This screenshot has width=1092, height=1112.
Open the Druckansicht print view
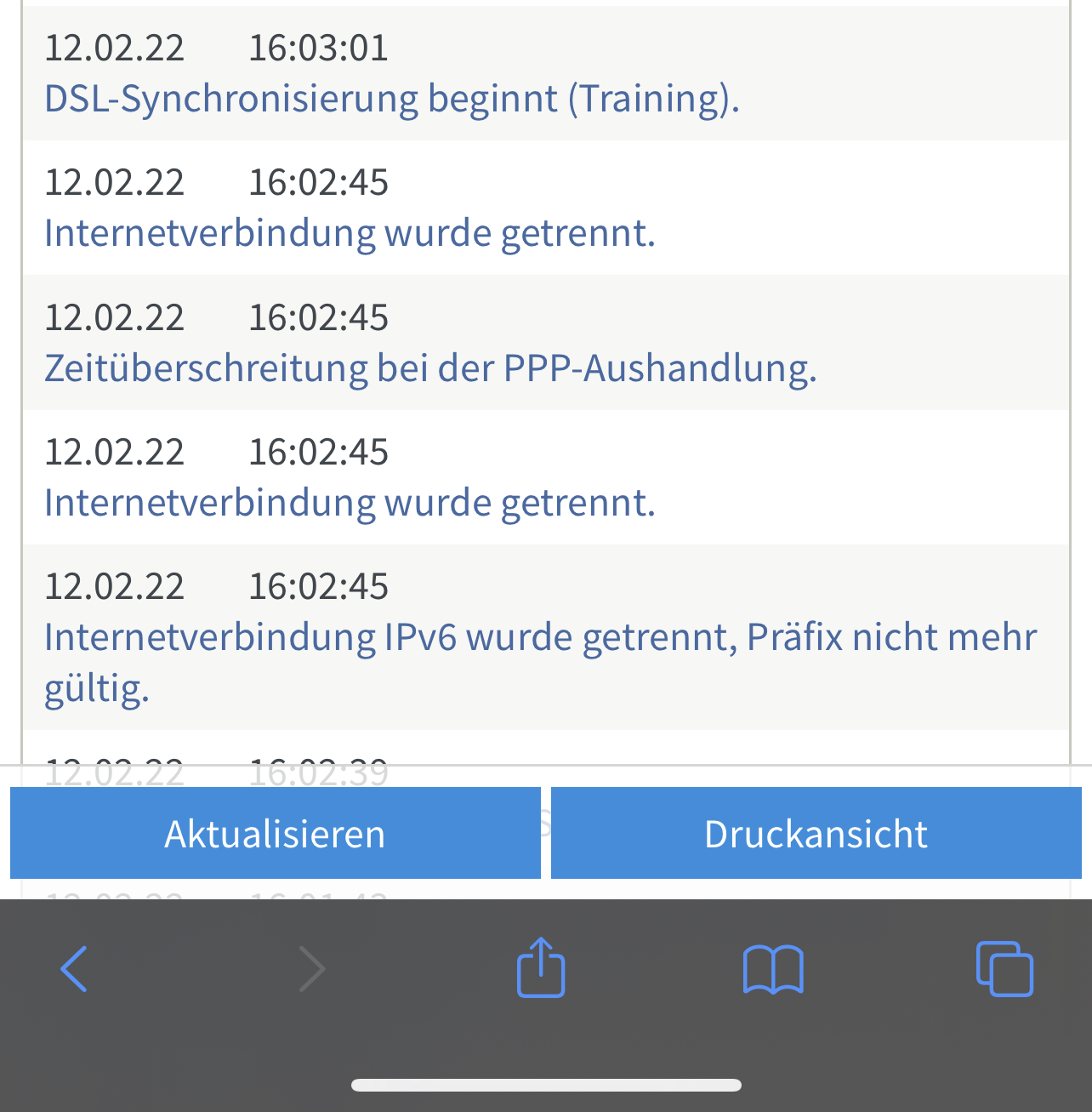coord(816,833)
